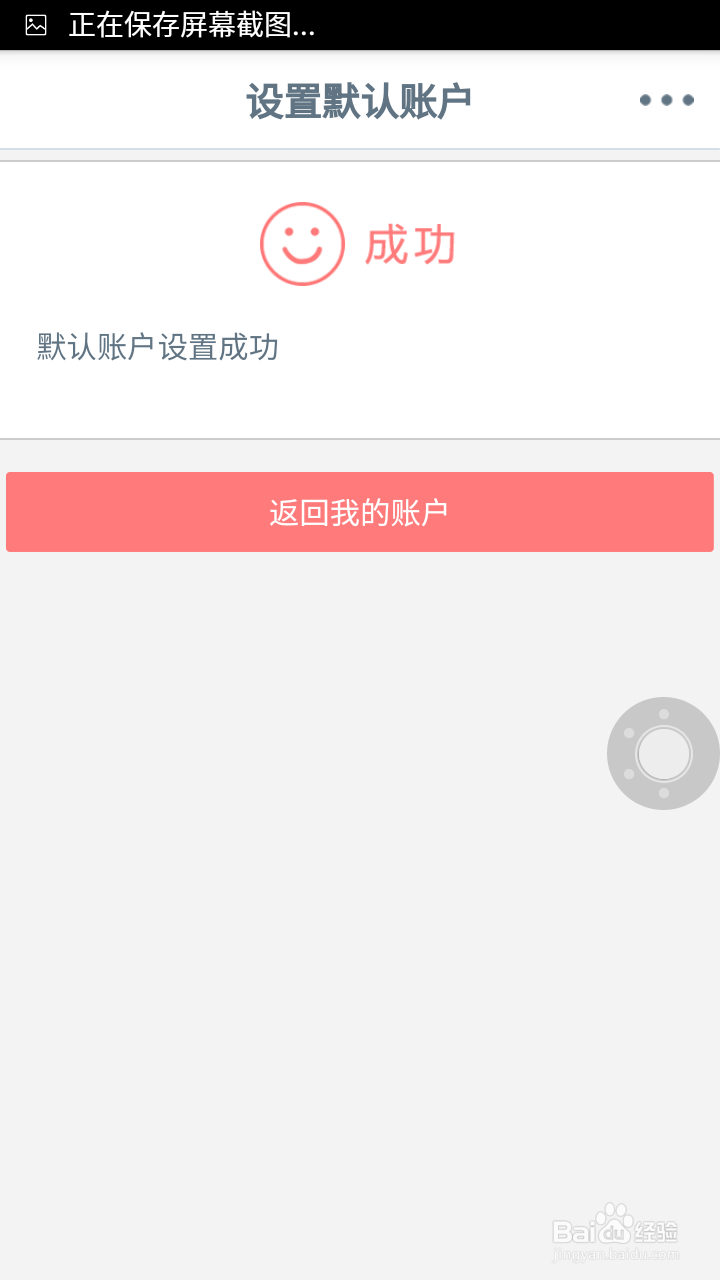Tap the white card containing the success message
The width and height of the screenshot is (720, 1280).
point(360,400)
